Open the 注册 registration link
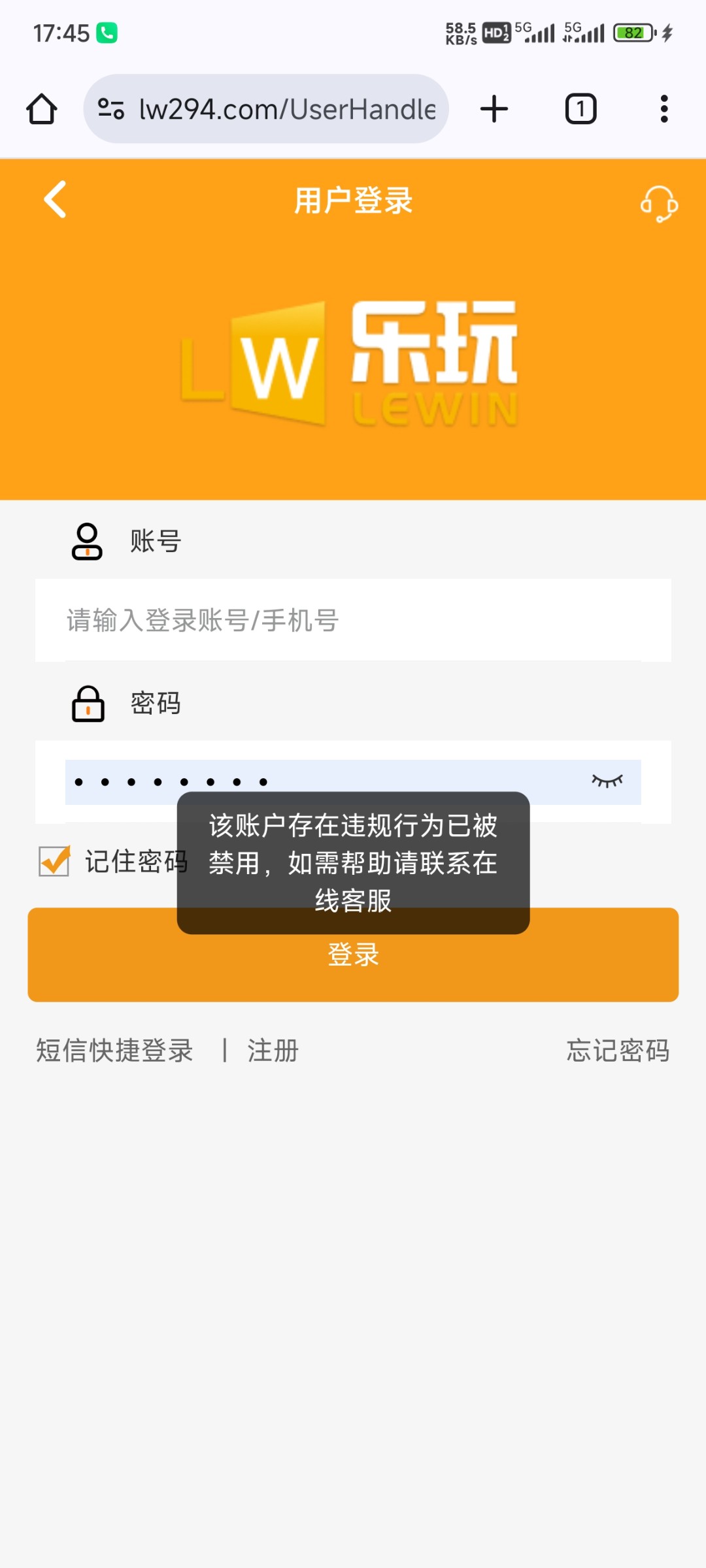706x1568 pixels. 273,1051
